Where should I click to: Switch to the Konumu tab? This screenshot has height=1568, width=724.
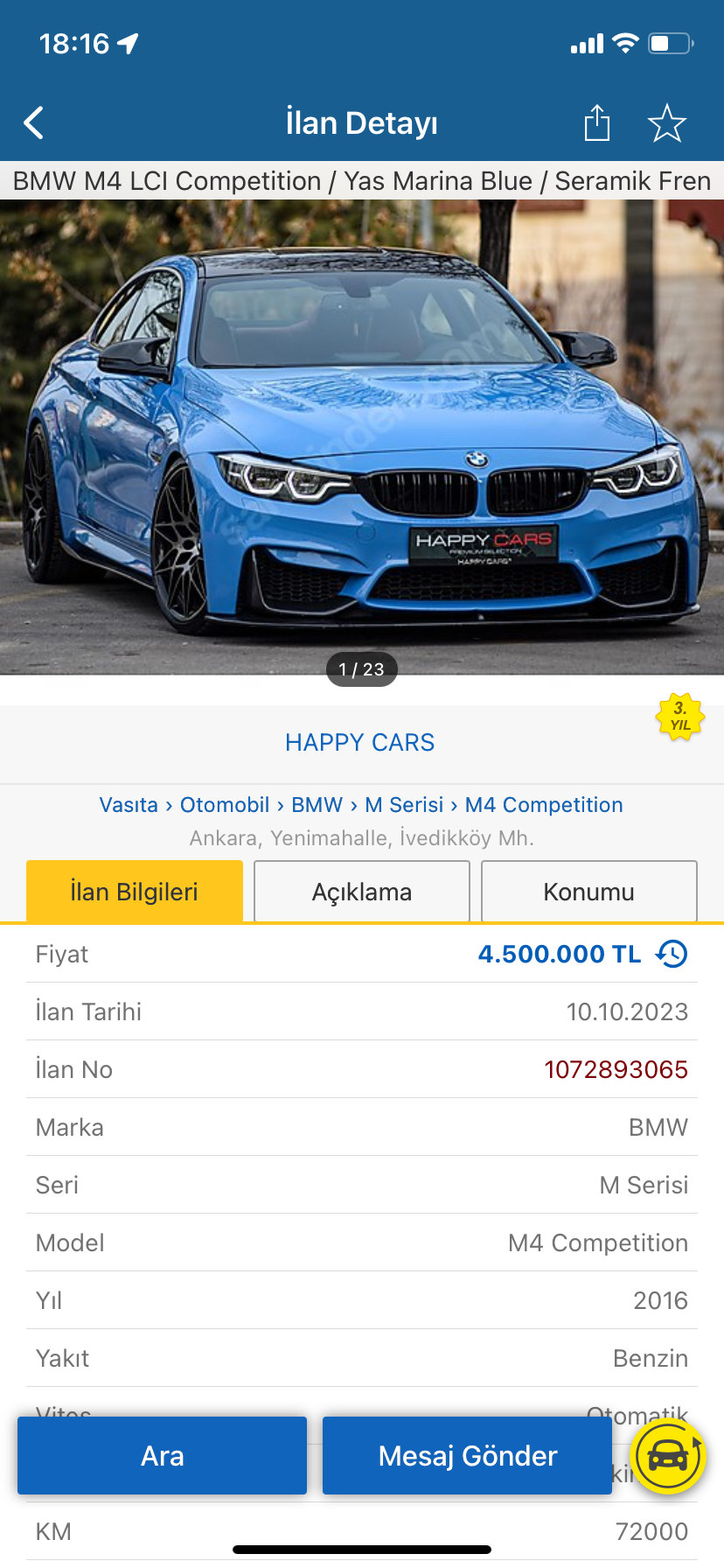[x=588, y=892]
